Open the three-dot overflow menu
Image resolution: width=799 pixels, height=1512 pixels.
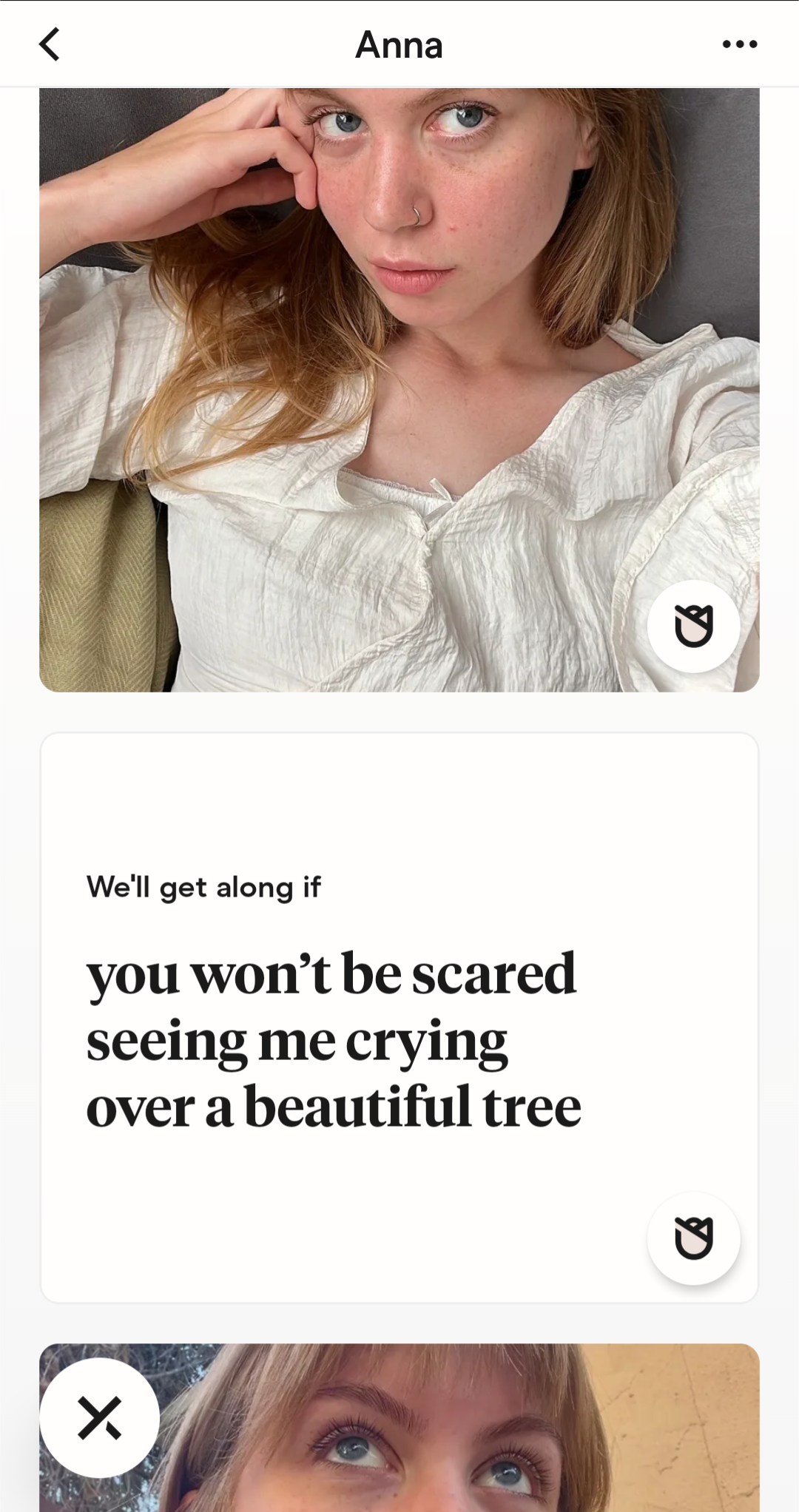click(740, 44)
